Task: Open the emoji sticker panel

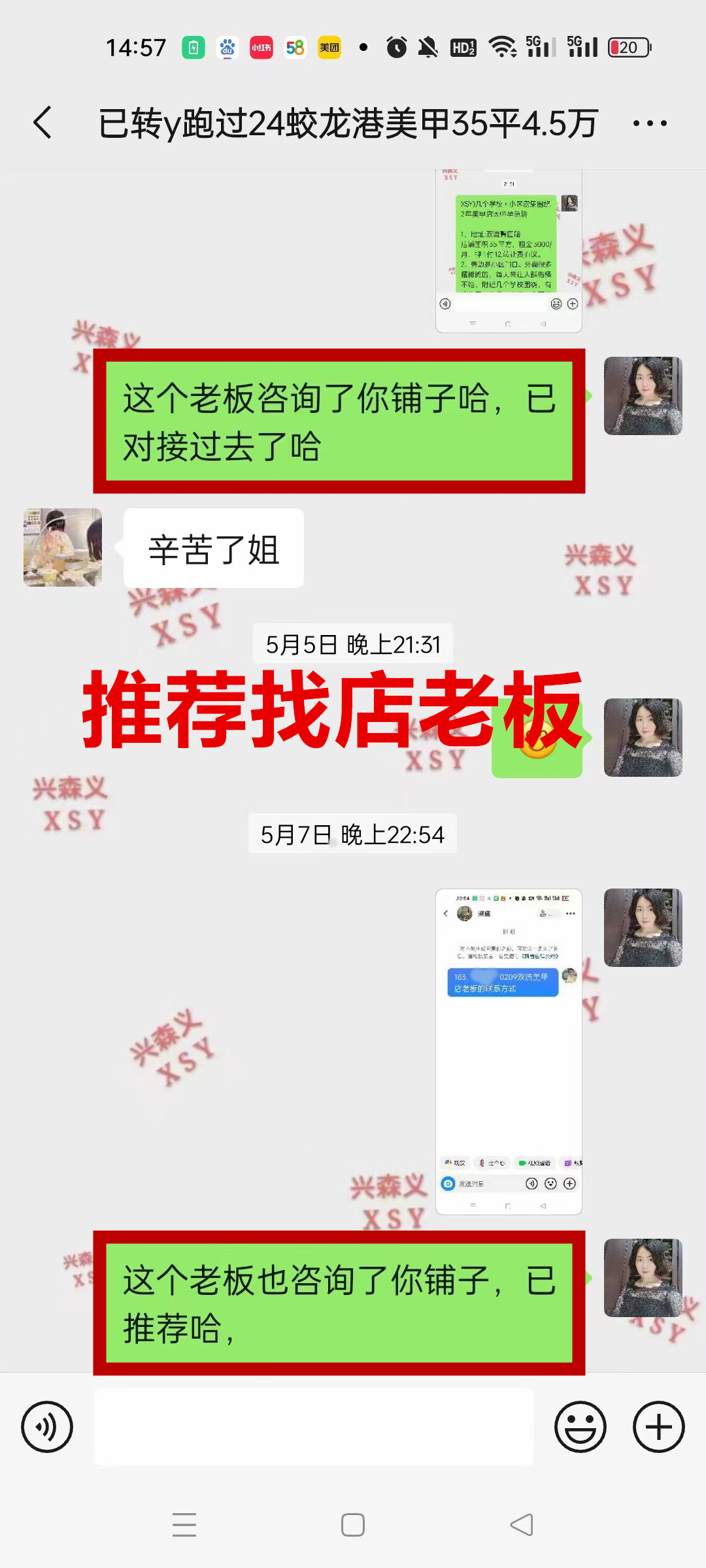Action: [580, 1427]
